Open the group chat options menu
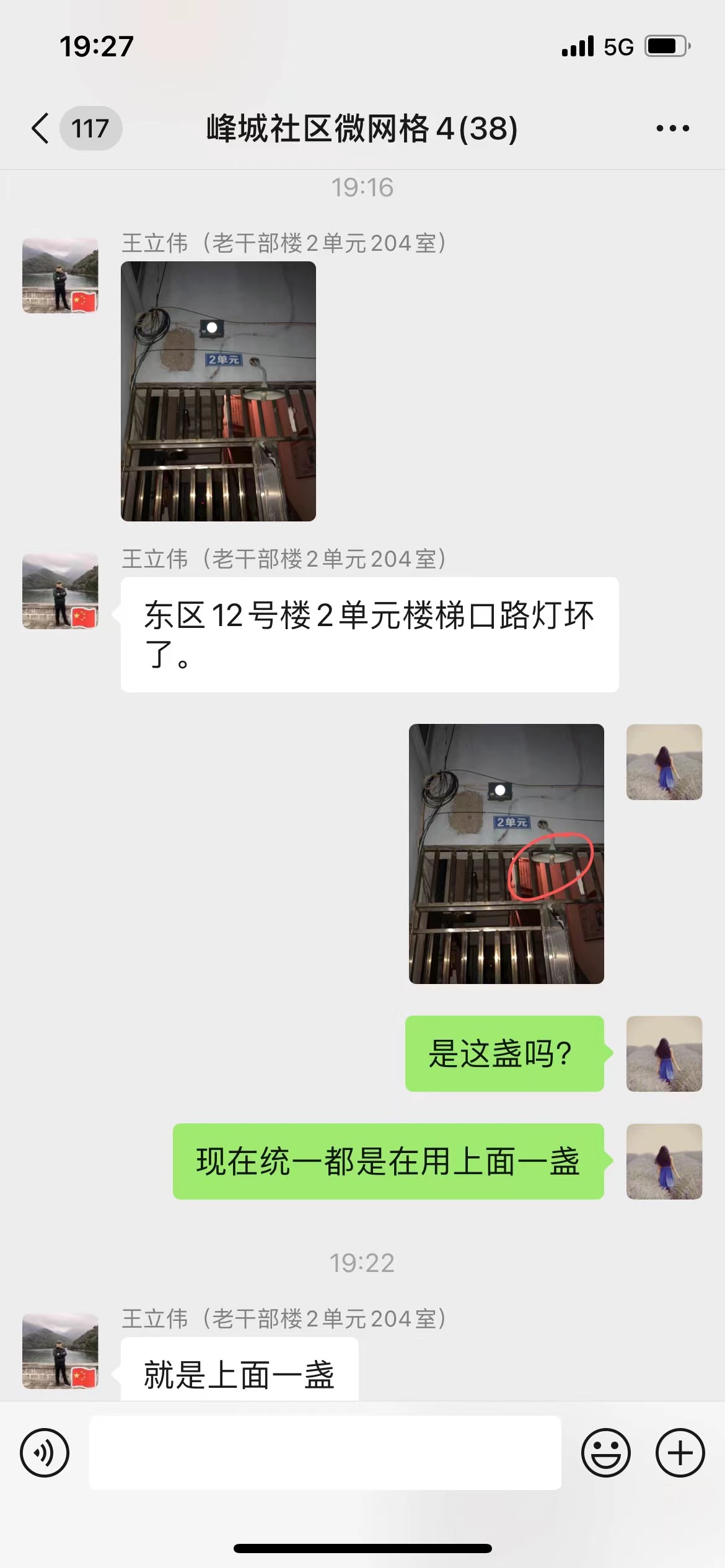The image size is (725, 1568). point(672,128)
